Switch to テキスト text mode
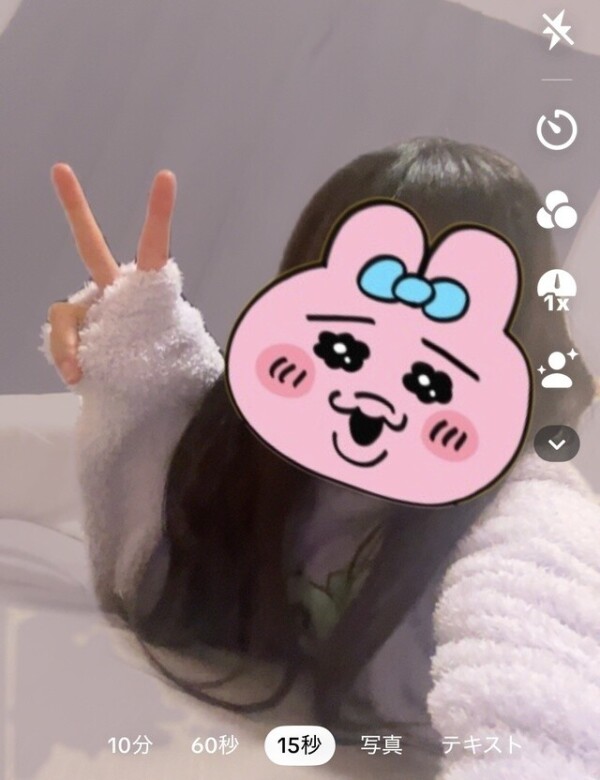600x780 pixels. [481, 745]
